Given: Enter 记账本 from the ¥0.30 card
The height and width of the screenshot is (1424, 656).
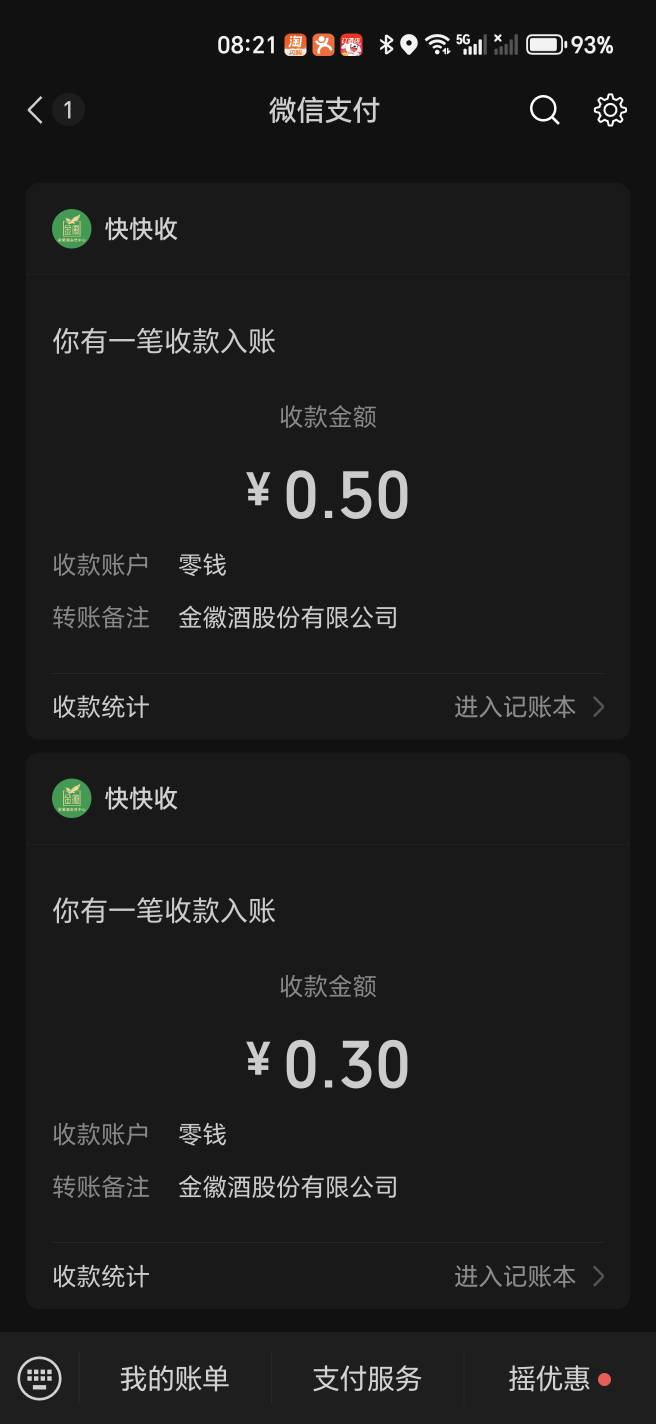Looking at the screenshot, I should 530,1276.
